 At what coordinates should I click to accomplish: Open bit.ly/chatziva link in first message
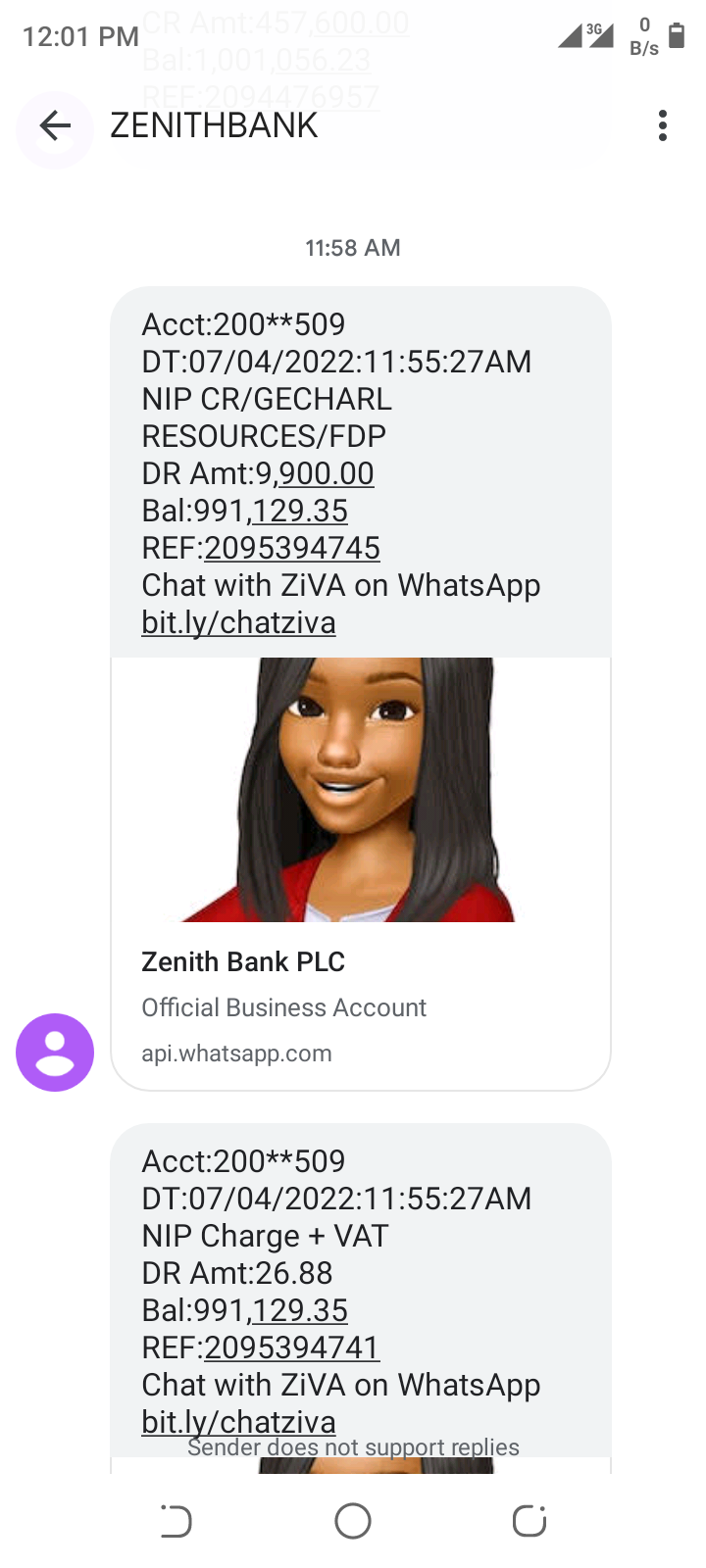(x=238, y=623)
